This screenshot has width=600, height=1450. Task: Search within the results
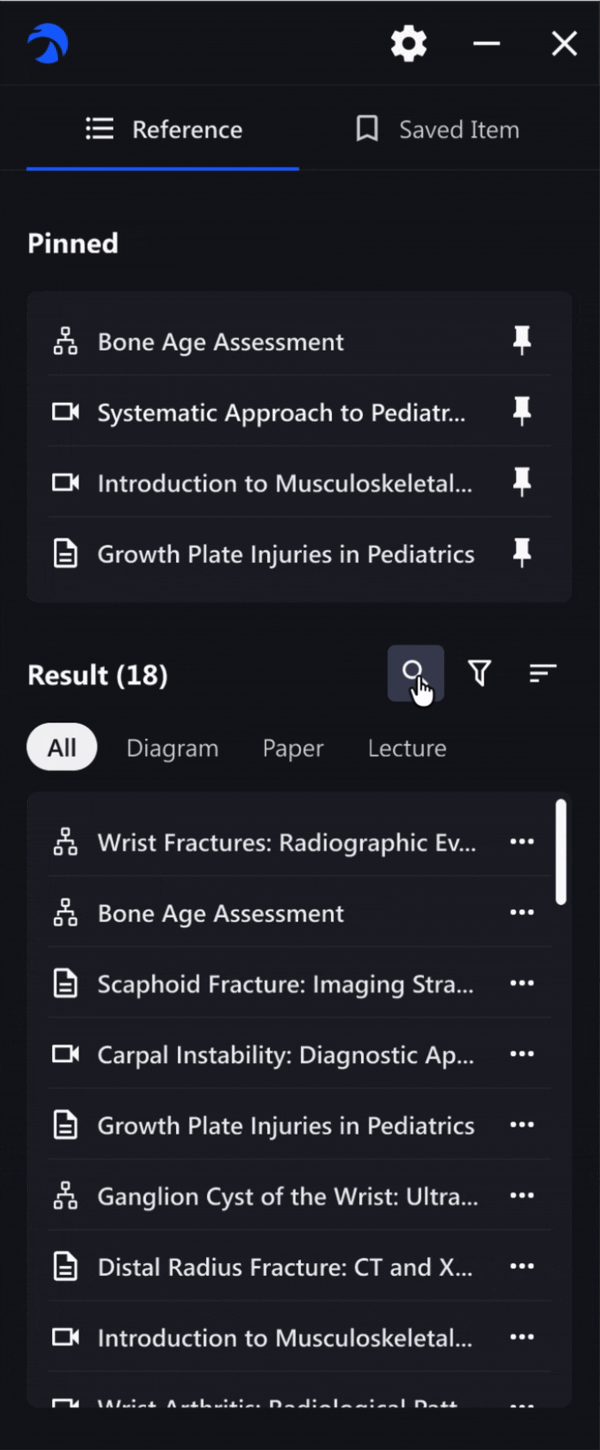coord(414,674)
